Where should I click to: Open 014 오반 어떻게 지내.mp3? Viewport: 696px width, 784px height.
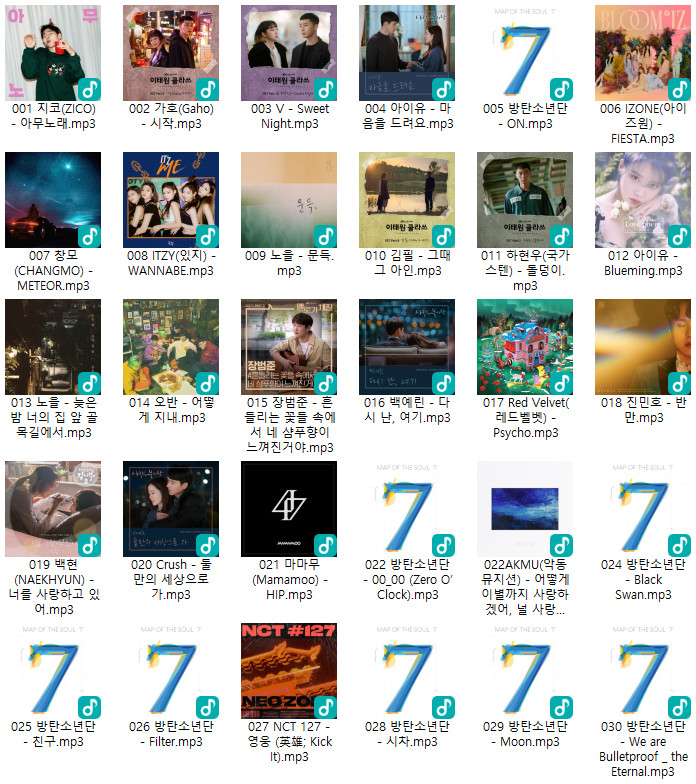(170, 346)
